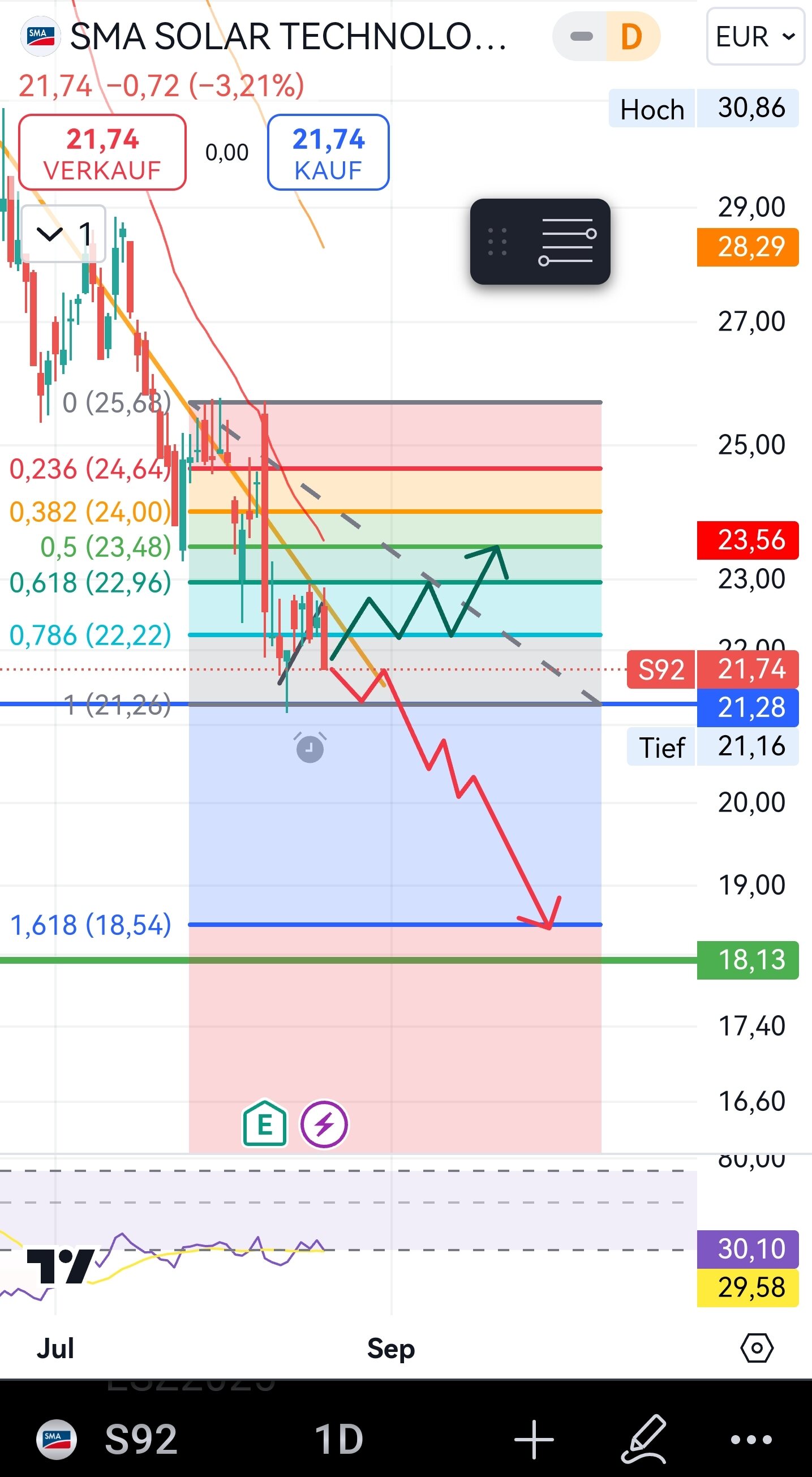812x1477 pixels.
Task: Tap the SMA Solar Technology symbol title
Action: point(287,37)
